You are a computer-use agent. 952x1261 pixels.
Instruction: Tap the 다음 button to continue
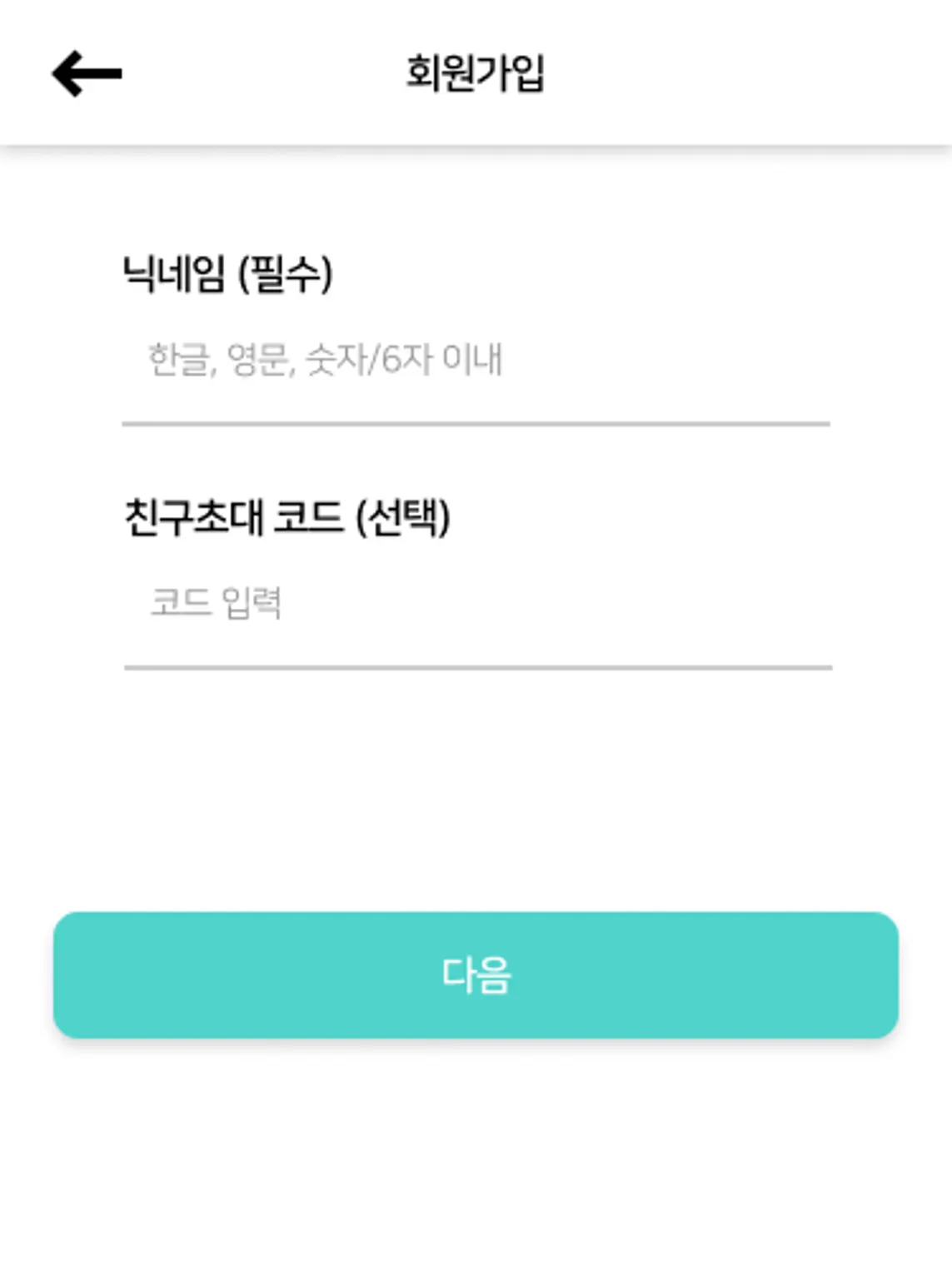pyautogui.click(x=476, y=974)
